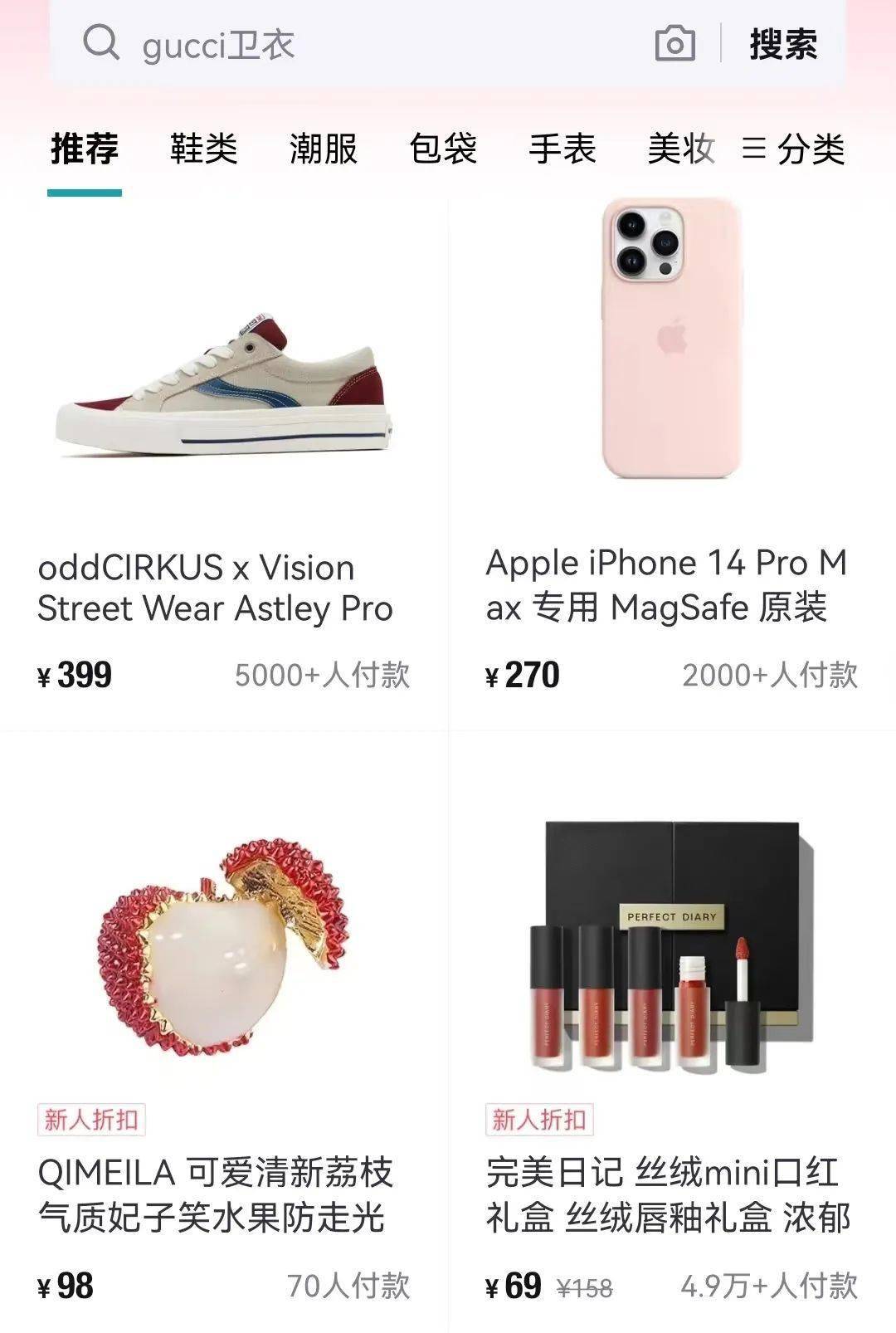Select the 包袋 tab
Viewport: 896px width, 1333px height.
[442, 149]
